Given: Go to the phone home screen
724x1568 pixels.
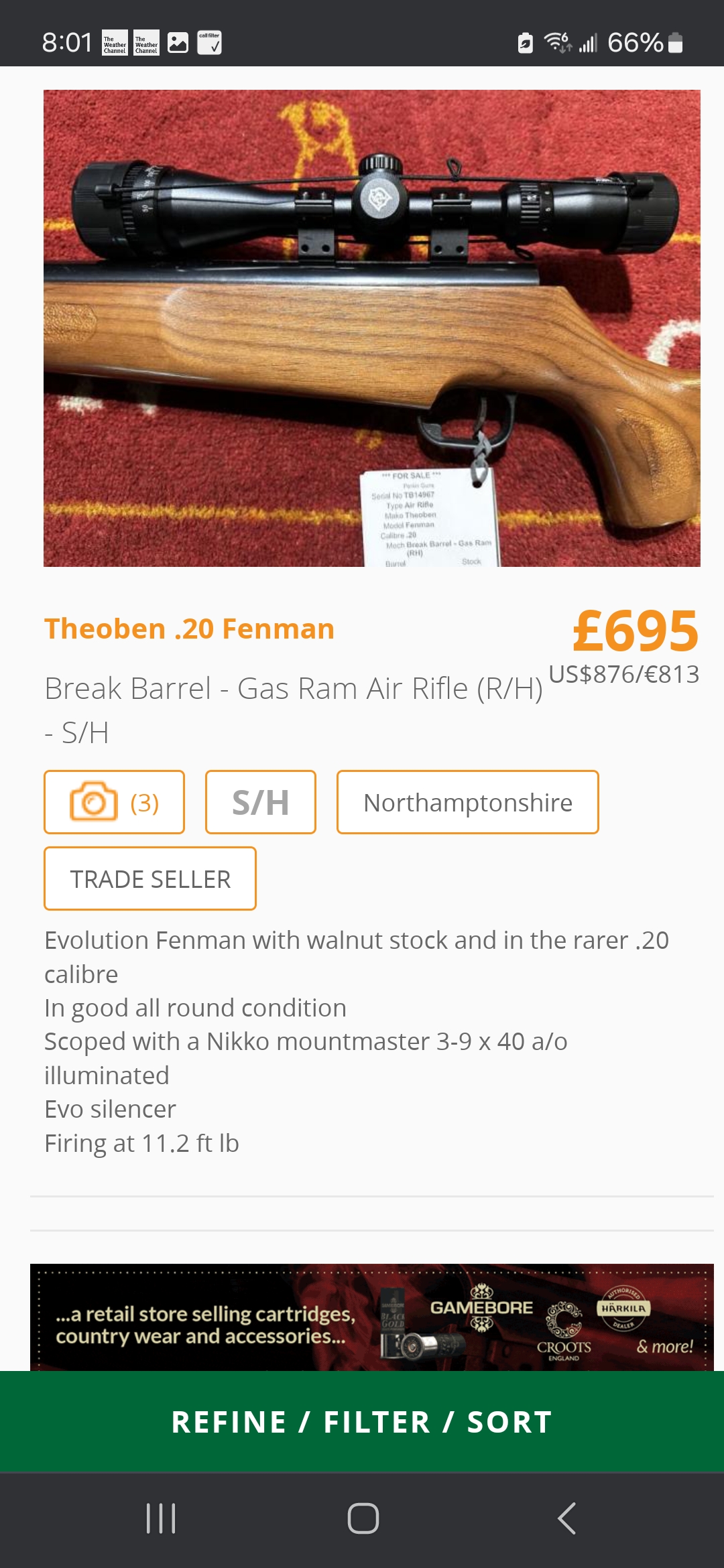Looking at the screenshot, I should pos(363,1518).
